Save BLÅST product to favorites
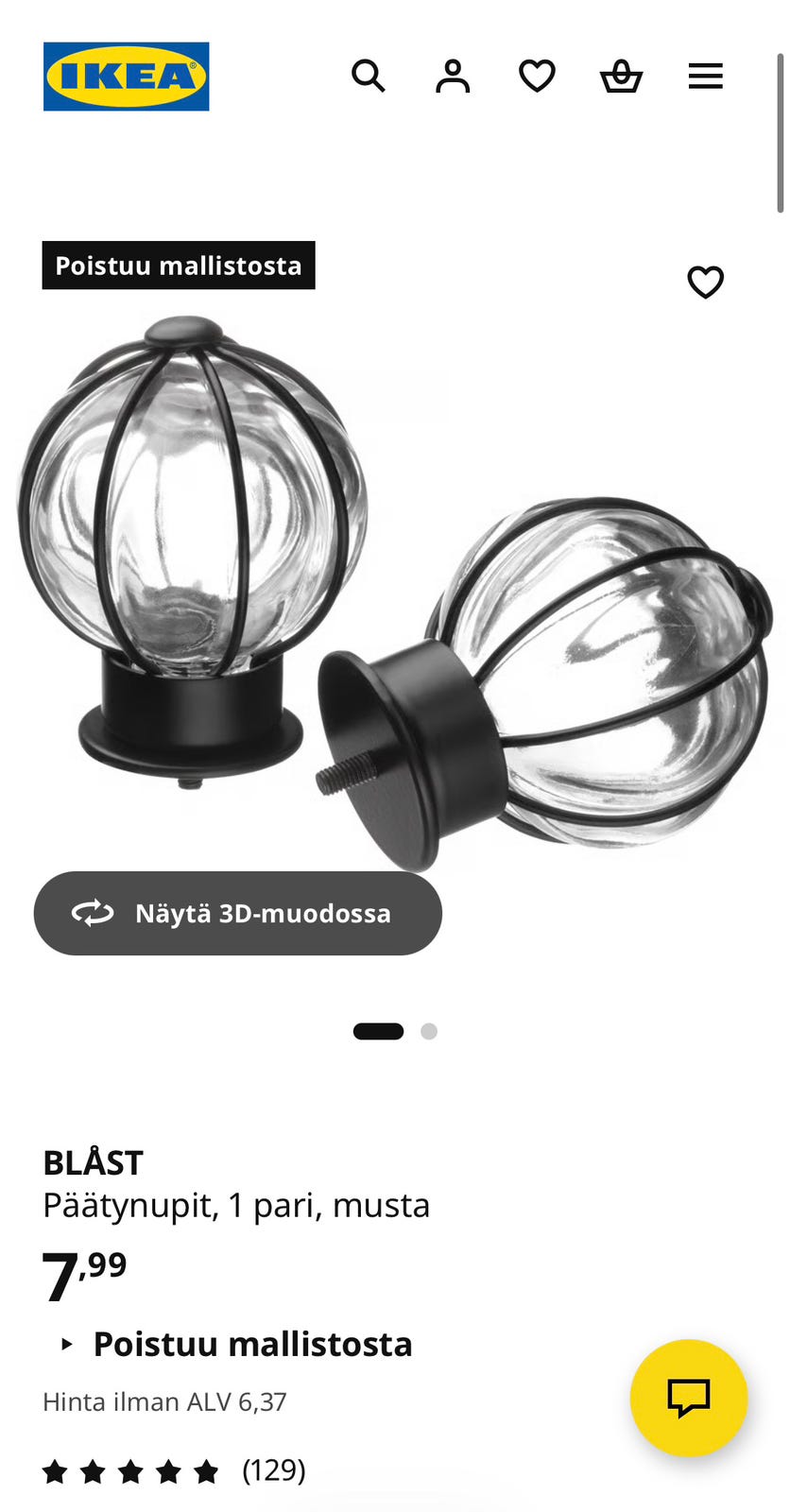790x1512 pixels. coord(705,282)
